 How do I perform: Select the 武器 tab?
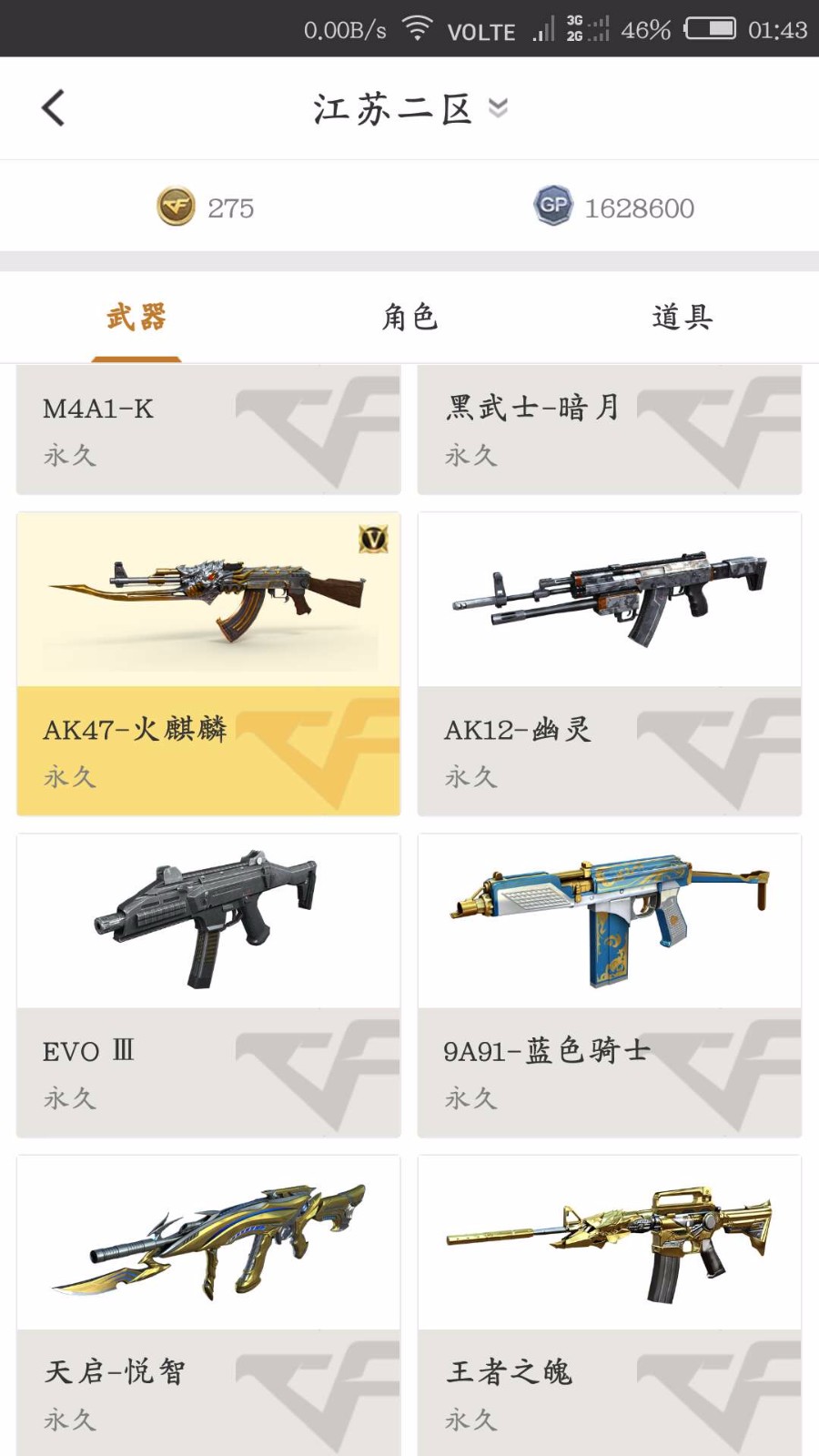tap(136, 317)
